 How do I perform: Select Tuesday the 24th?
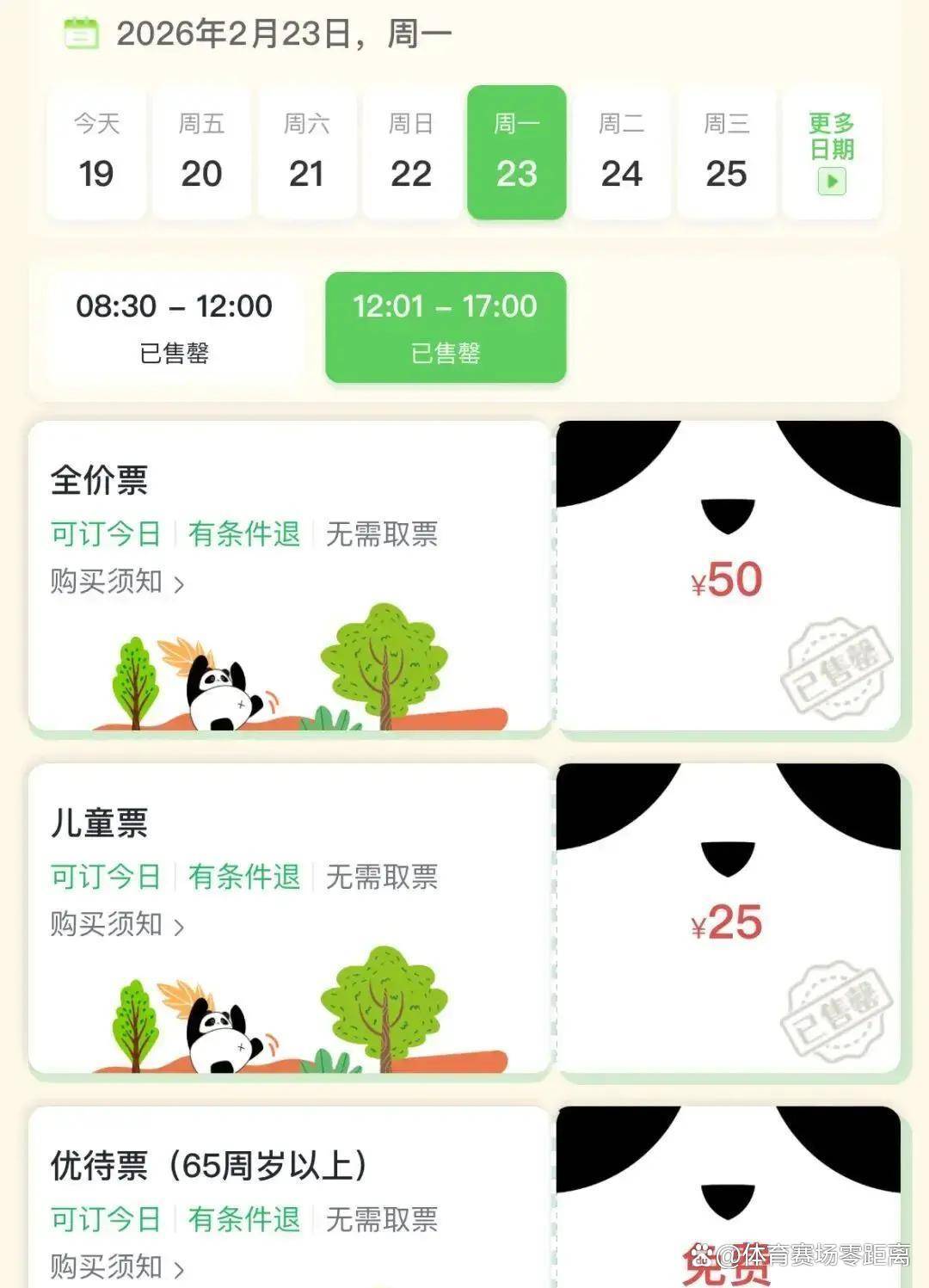(621, 152)
